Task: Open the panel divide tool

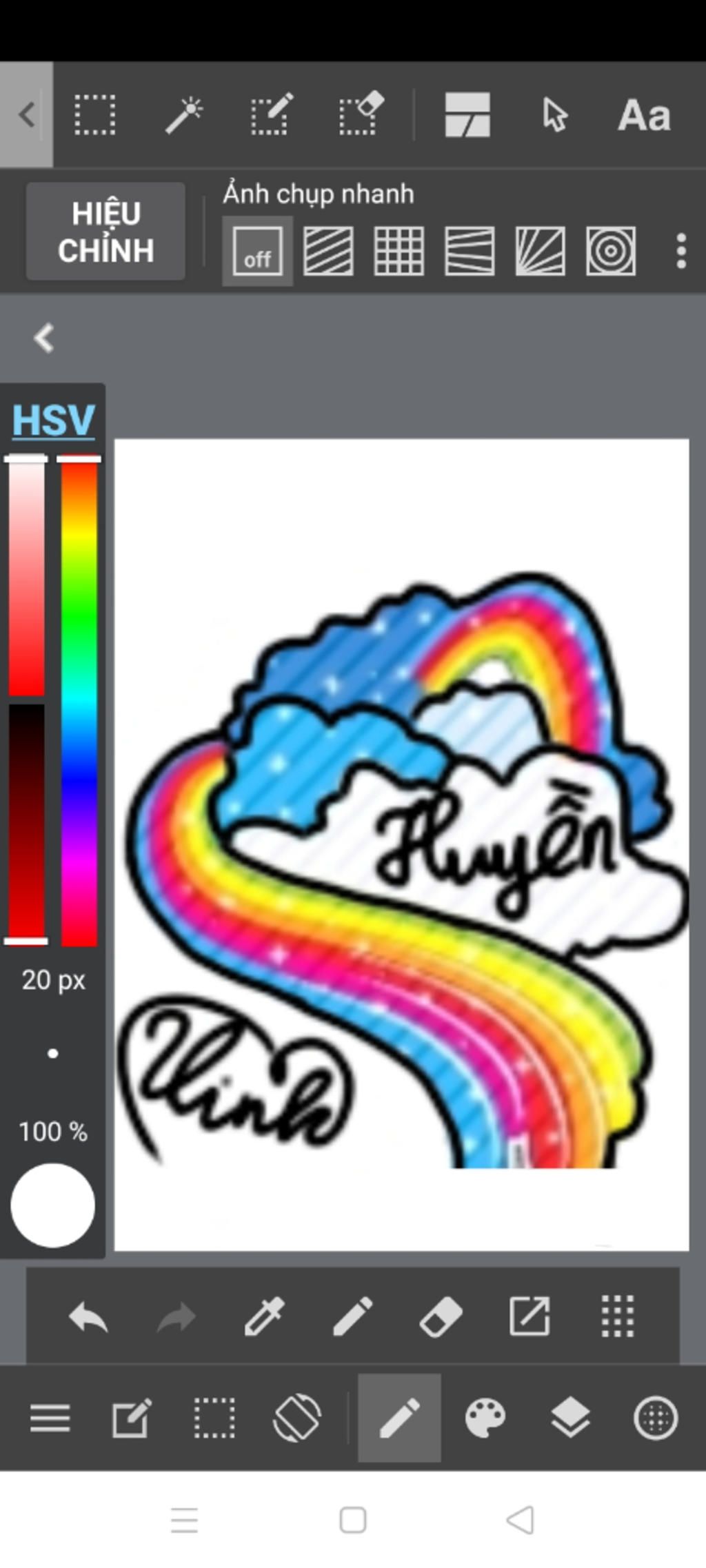Action: pyautogui.click(x=467, y=115)
